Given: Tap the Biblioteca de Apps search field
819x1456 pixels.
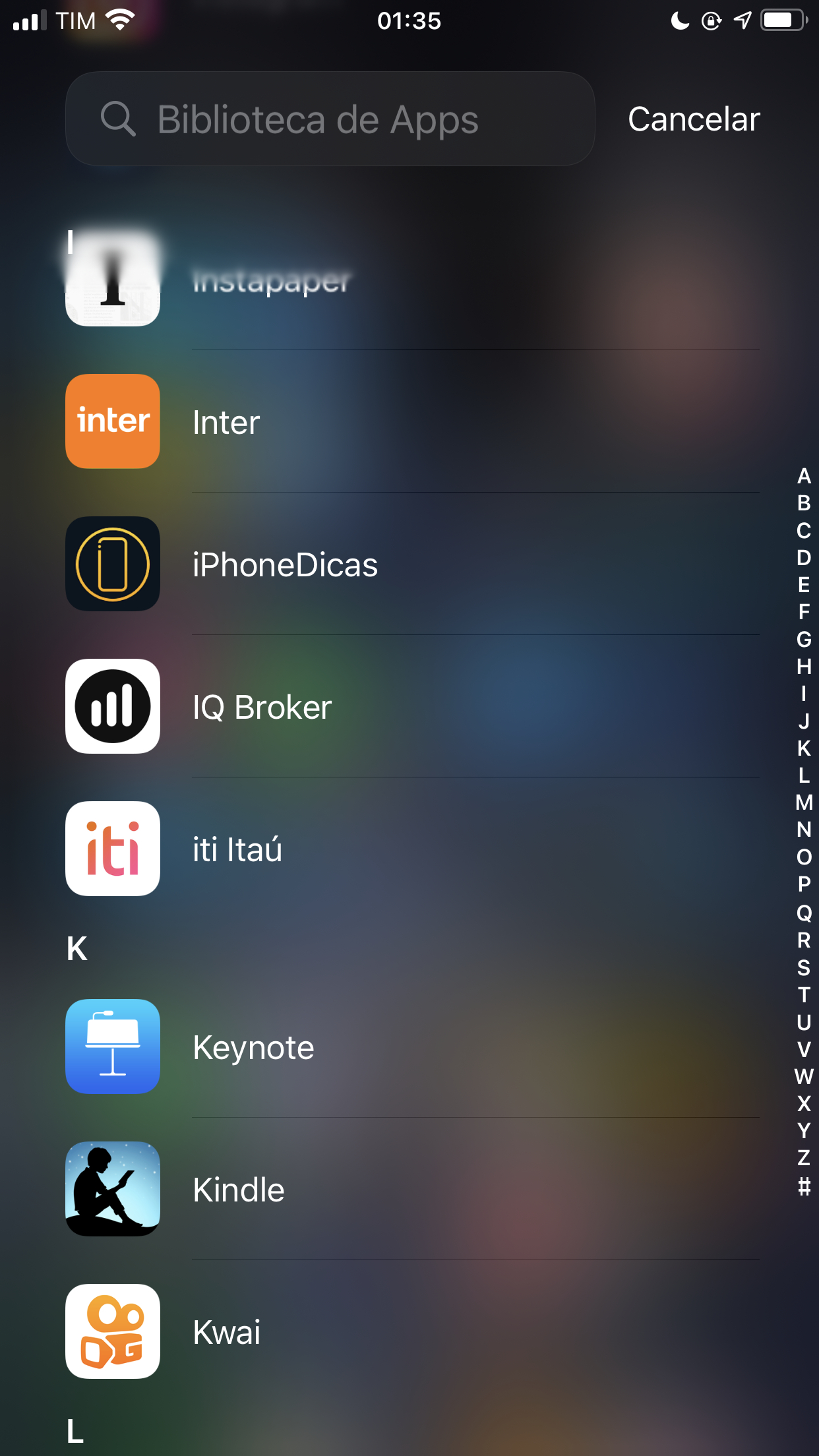Looking at the screenshot, I should coord(330,119).
